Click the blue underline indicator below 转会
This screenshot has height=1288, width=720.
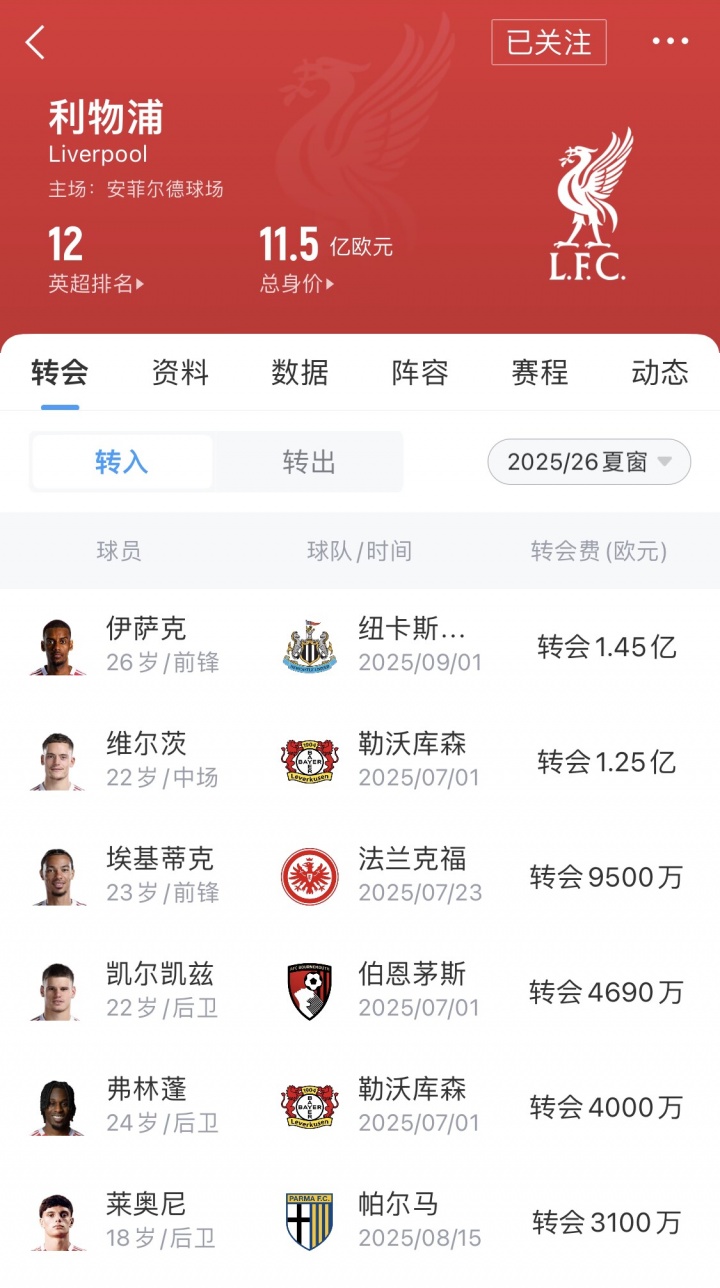pyautogui.click(x=59, y=404)
